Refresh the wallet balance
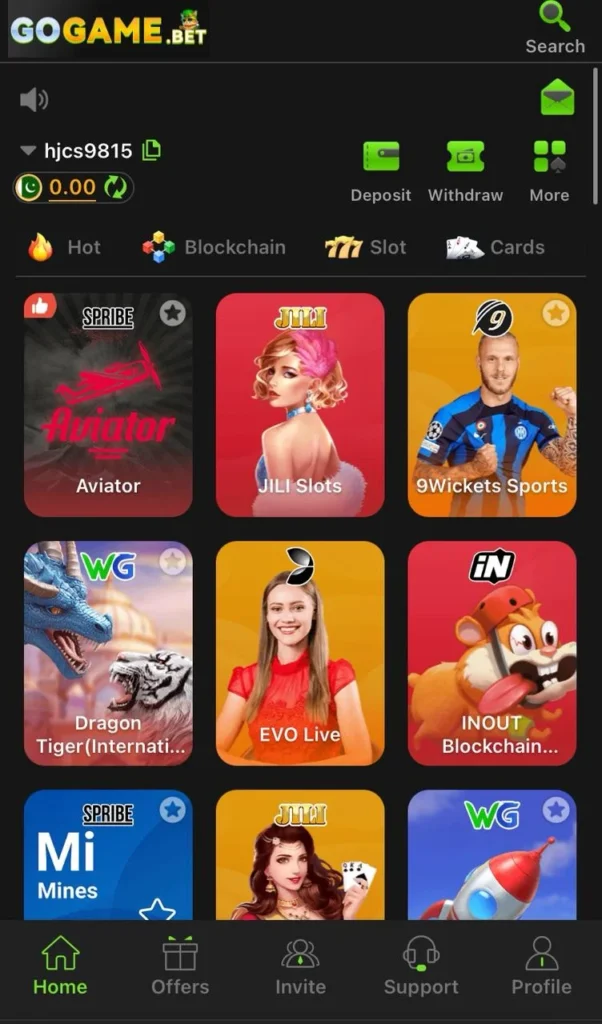The width and height of the screenshot is (602, 1024). pos(116,187)
